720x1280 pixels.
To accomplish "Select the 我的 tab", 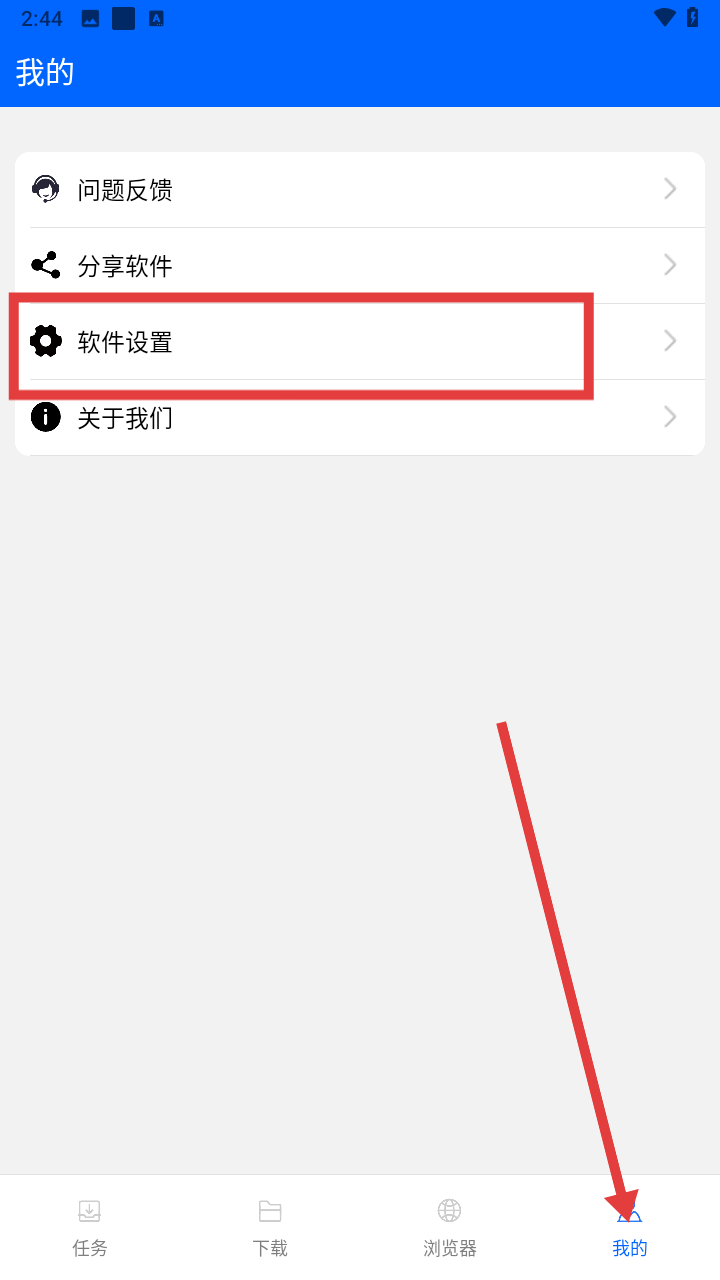I will click(630, 1228).
